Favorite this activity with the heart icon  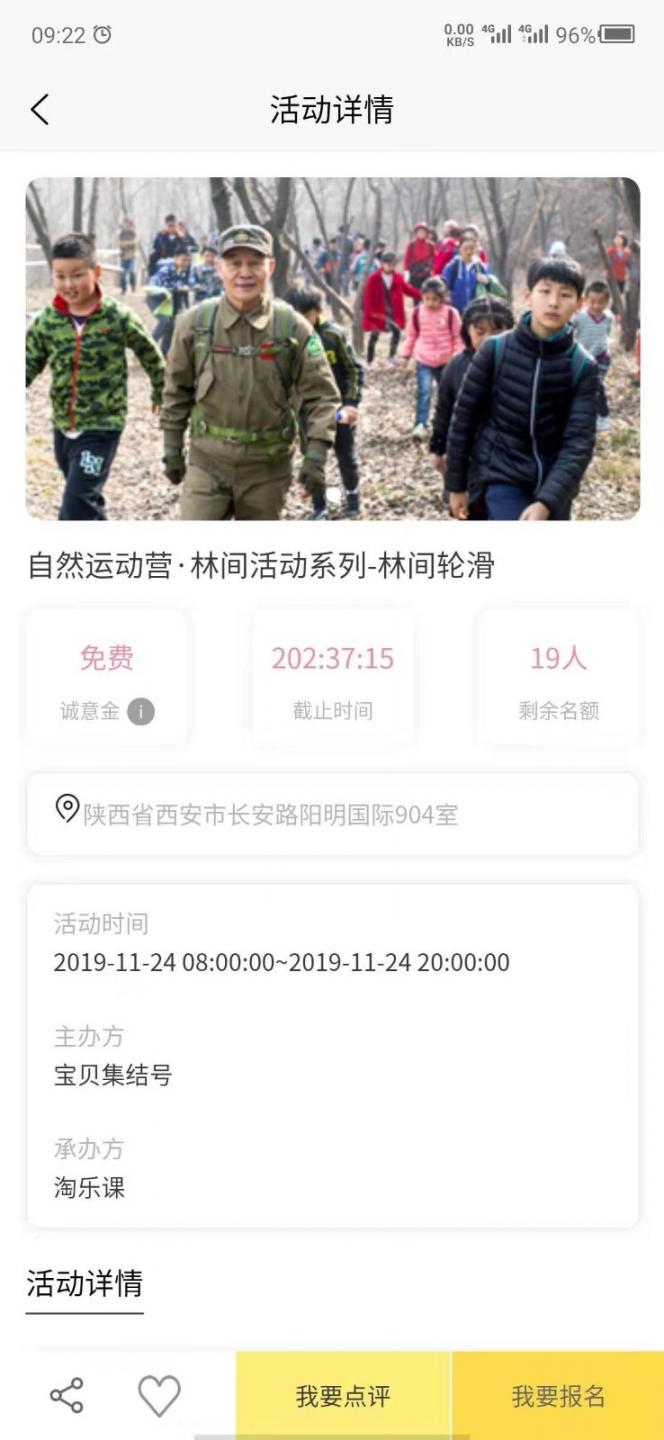(159, 1396)
